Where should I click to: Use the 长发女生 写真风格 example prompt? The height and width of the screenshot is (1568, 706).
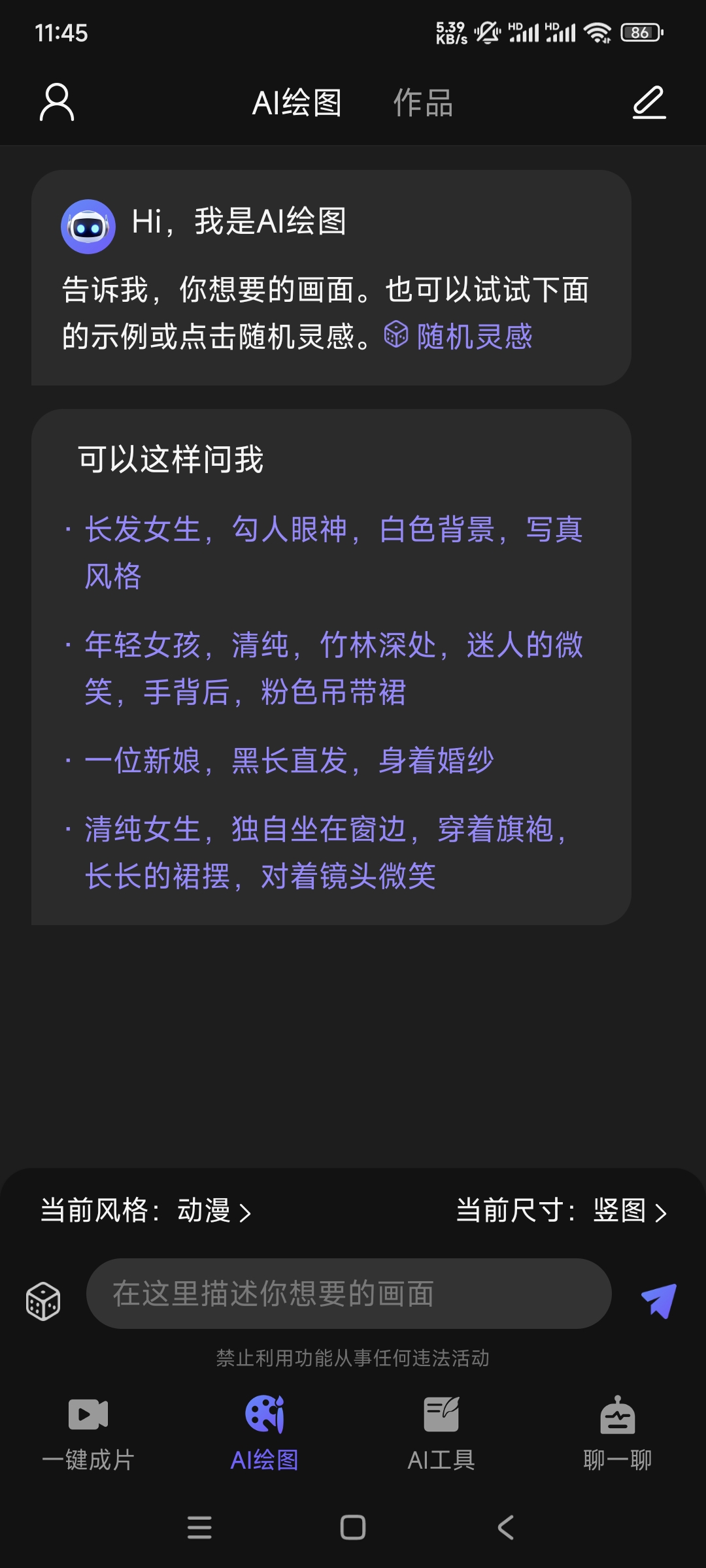tap(333, 552)
